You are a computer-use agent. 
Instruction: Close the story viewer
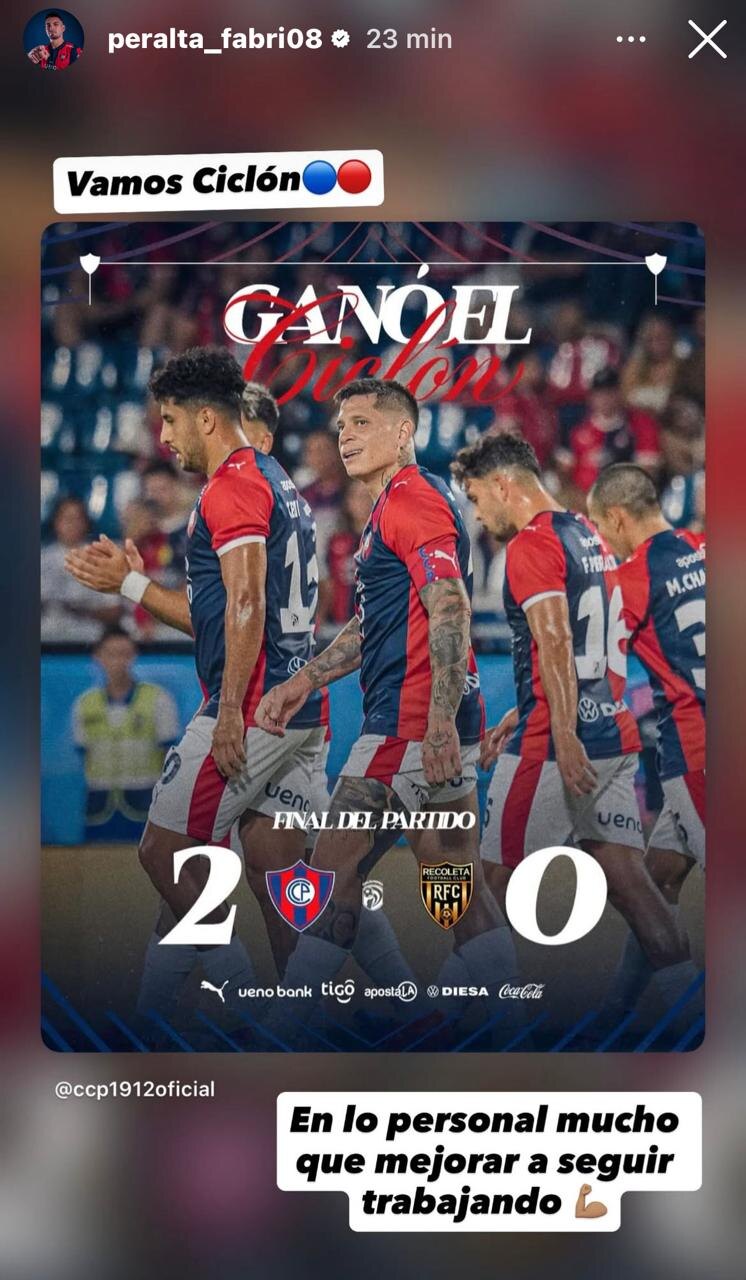pyautogui.click(x=707, y=39)
